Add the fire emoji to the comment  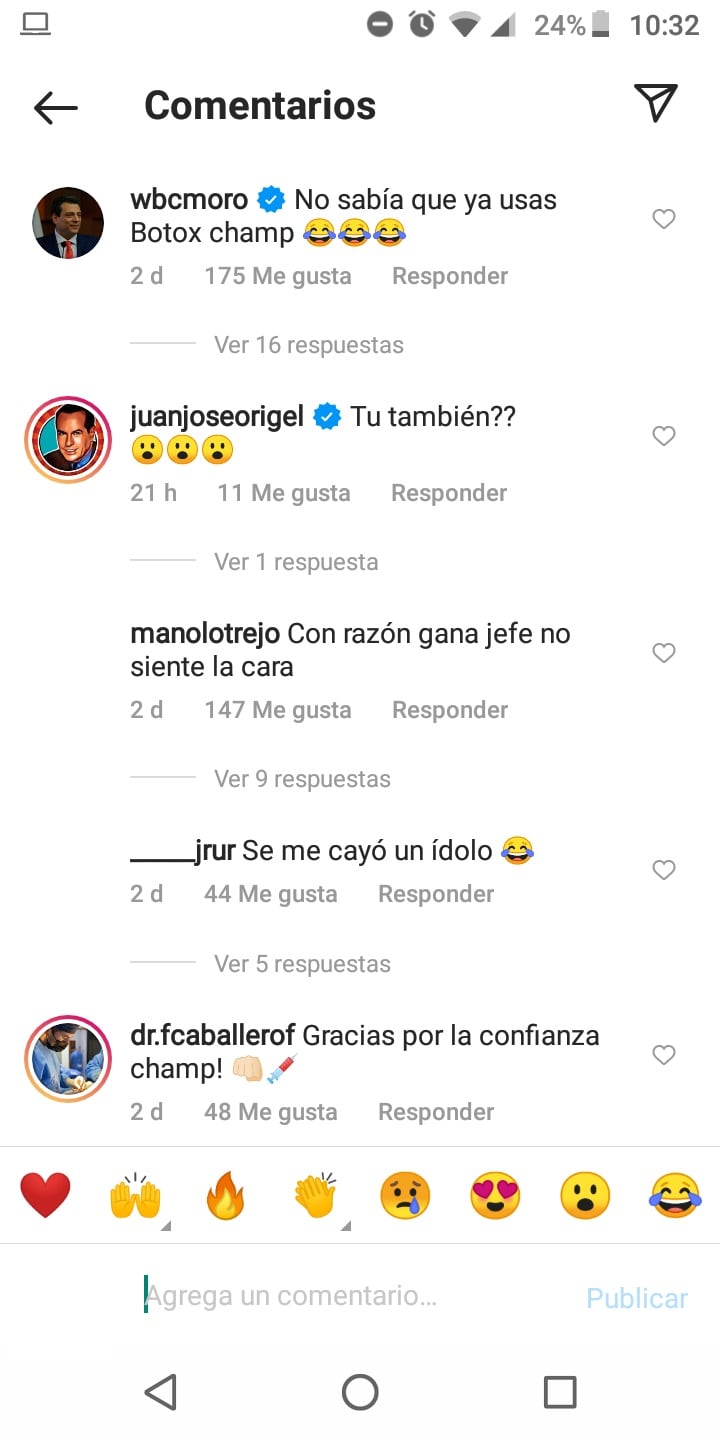coord(225,1196)
